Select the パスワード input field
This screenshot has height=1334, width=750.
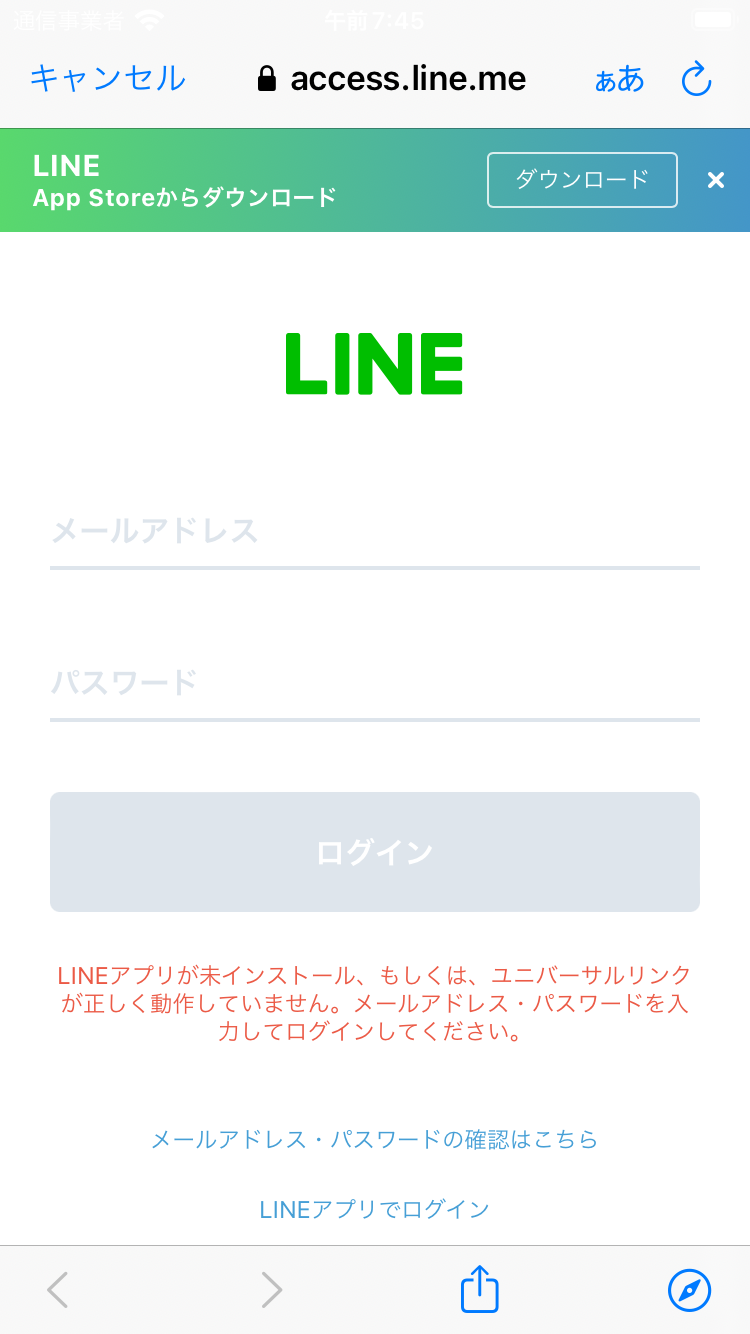pos(375,684)
